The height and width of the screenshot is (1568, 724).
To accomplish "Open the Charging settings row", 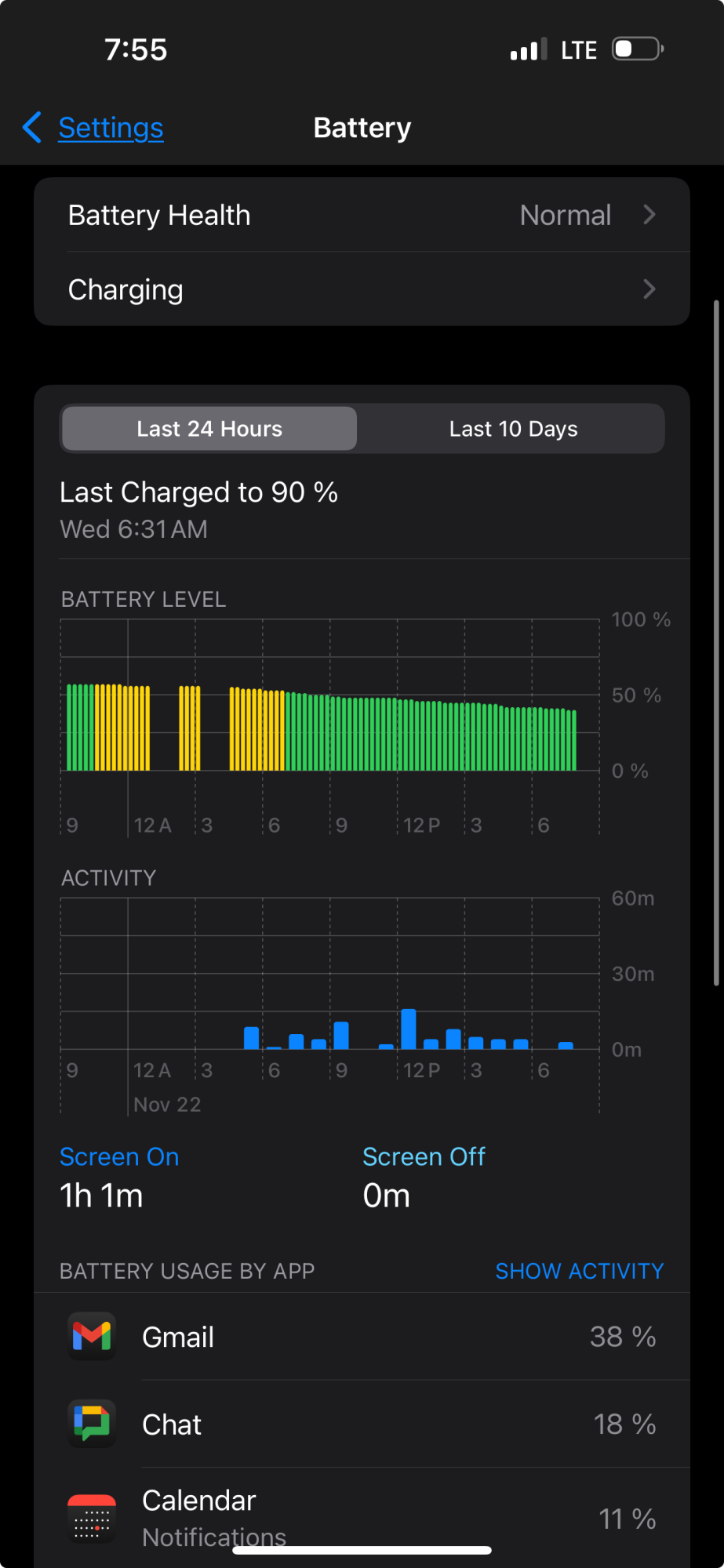I will click(361, 290).
